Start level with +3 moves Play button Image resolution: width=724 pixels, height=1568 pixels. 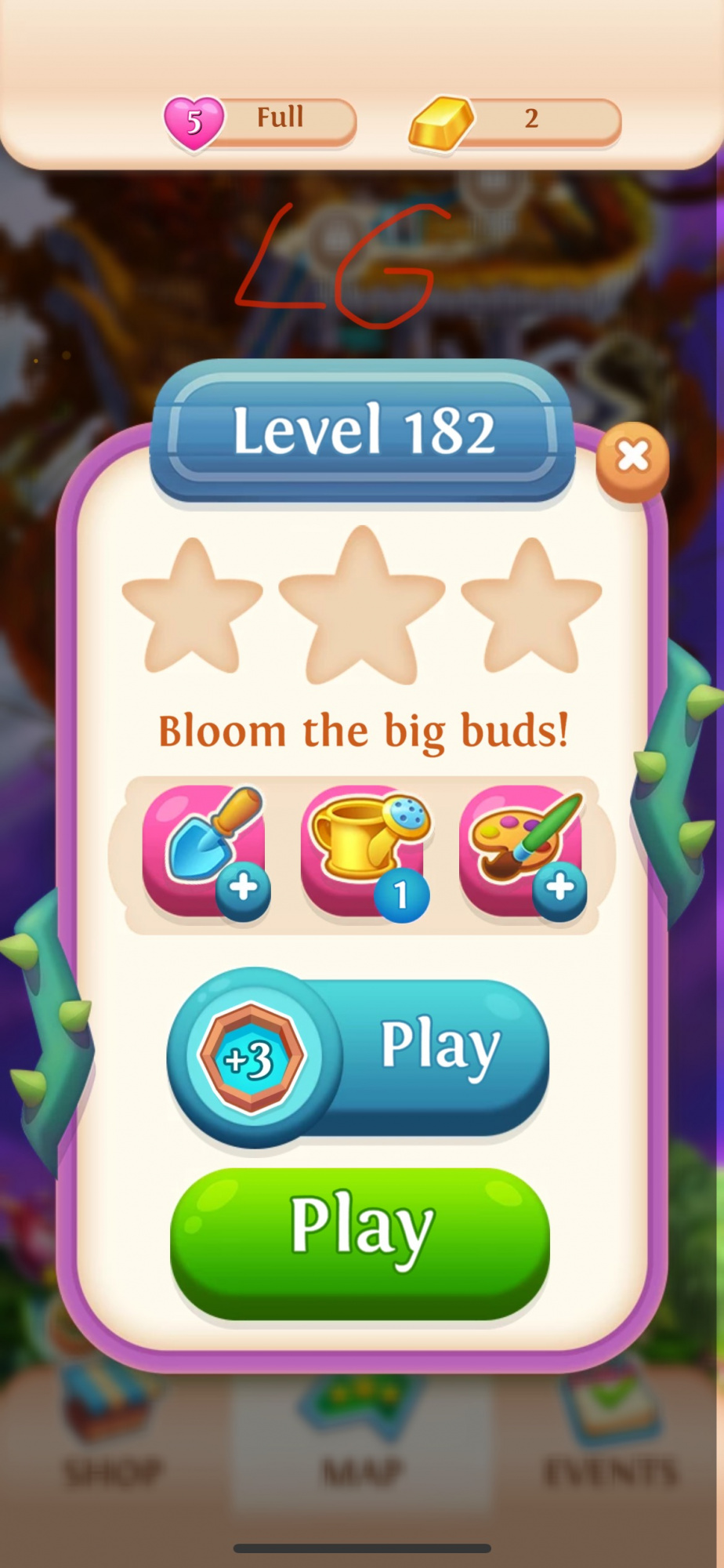click(x=360, y=1056)
